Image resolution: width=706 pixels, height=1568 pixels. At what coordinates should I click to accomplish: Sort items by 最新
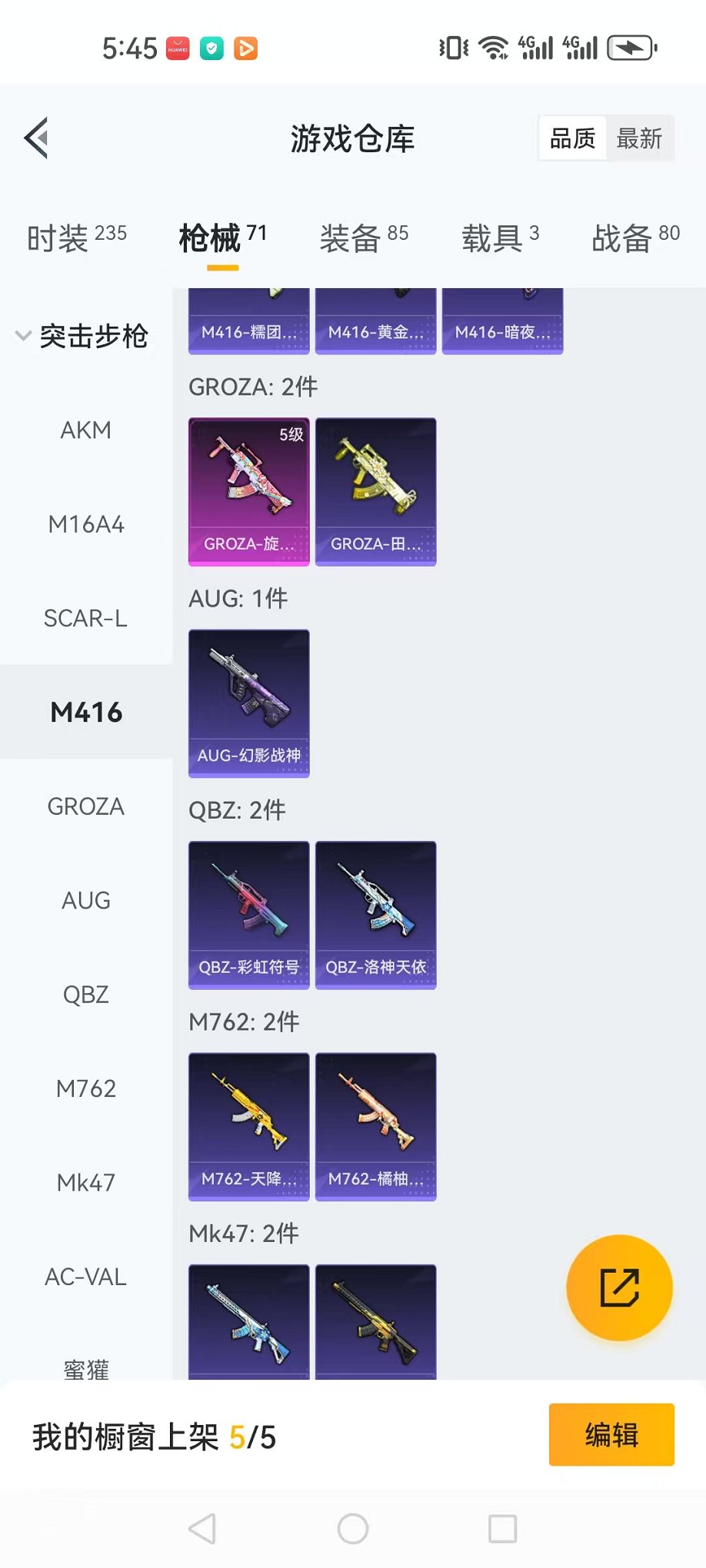[x=638, y=138]
